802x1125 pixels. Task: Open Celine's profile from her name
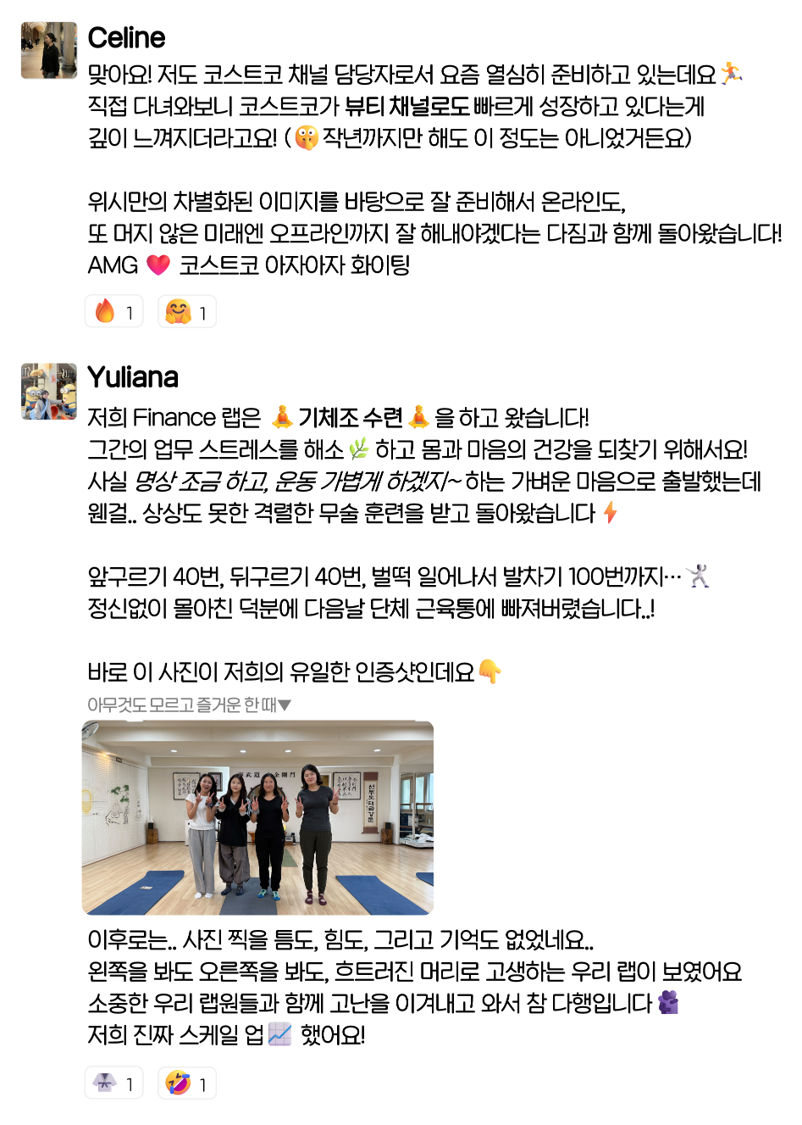click(126, 38)
